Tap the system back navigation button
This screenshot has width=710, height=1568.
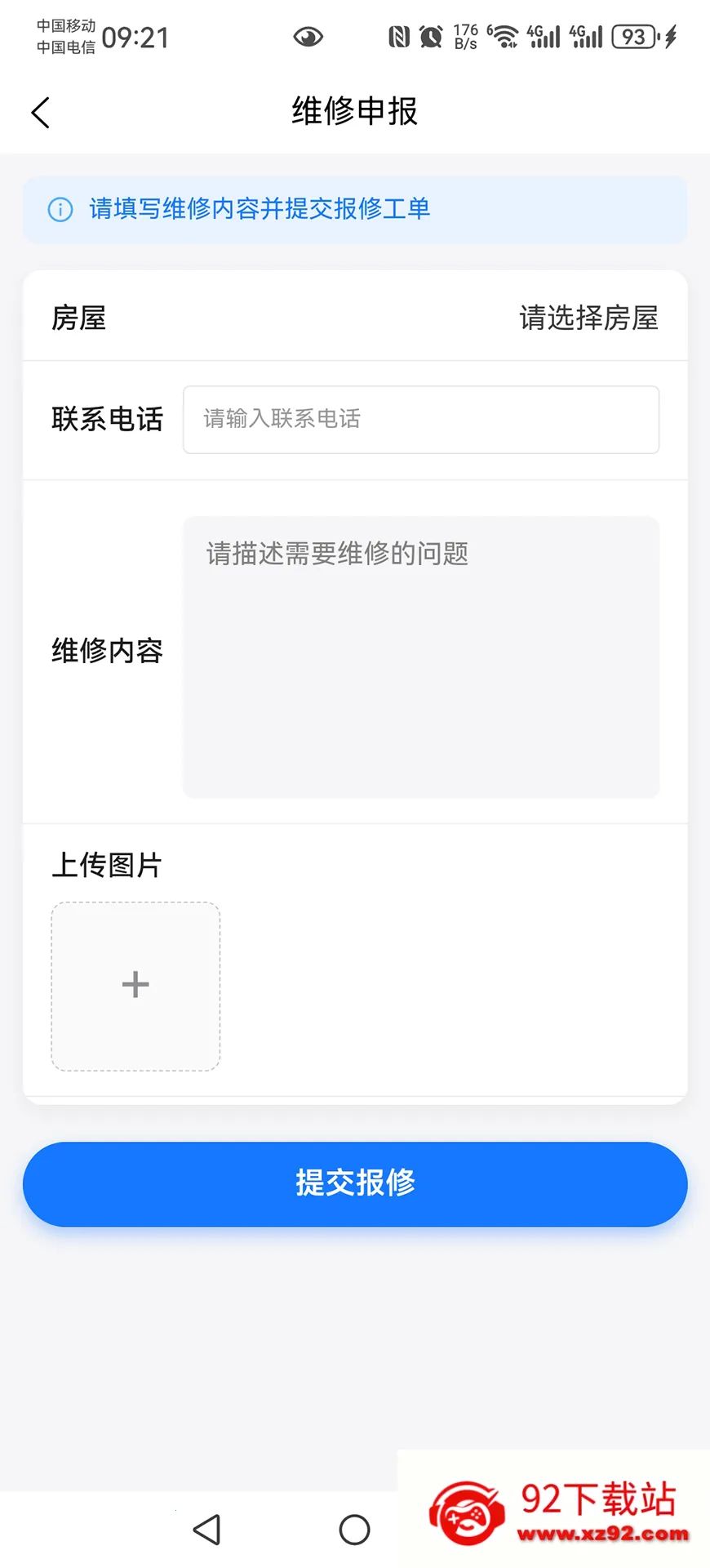[x=207, y=1529]
